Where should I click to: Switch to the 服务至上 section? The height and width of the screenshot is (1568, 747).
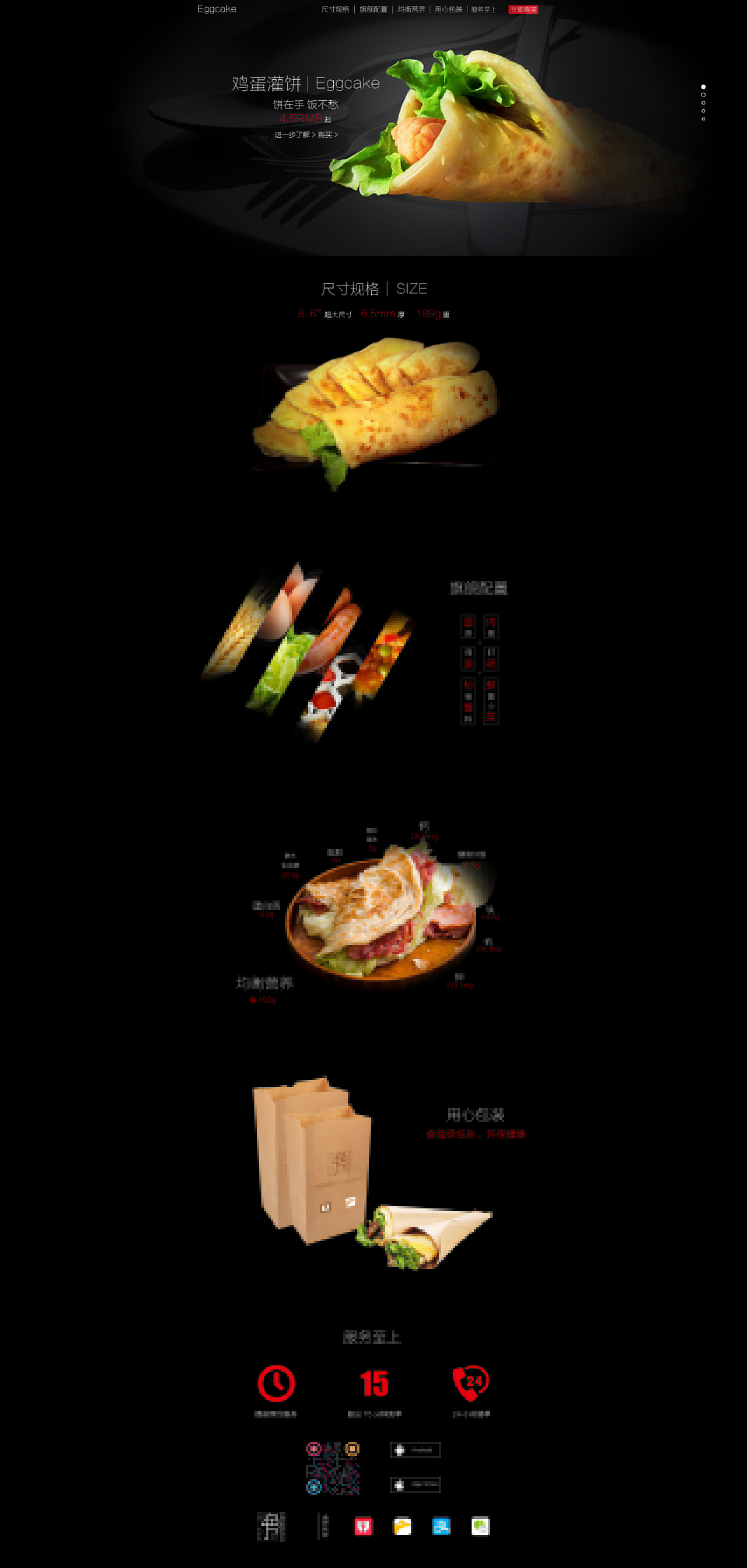(x=484, y=10)
